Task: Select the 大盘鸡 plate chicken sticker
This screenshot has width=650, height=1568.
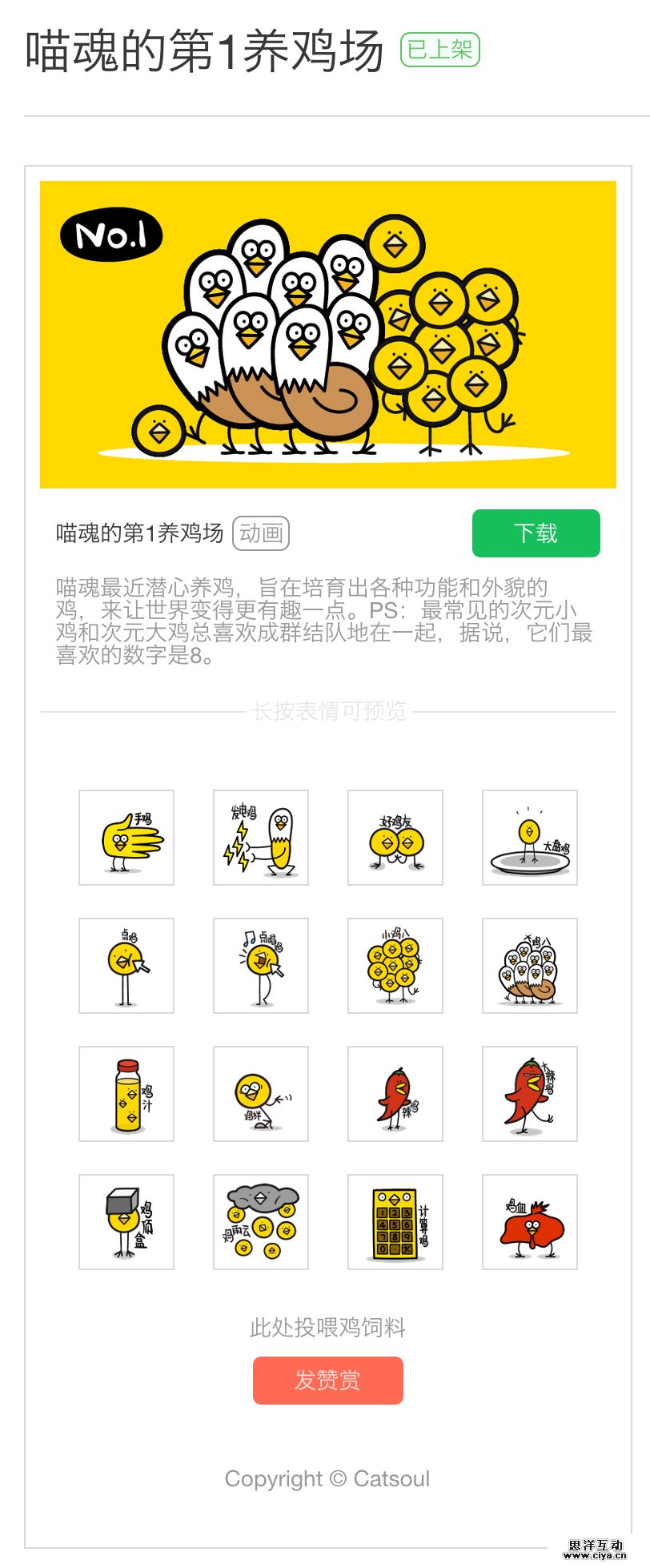Action: click(529, 838)
